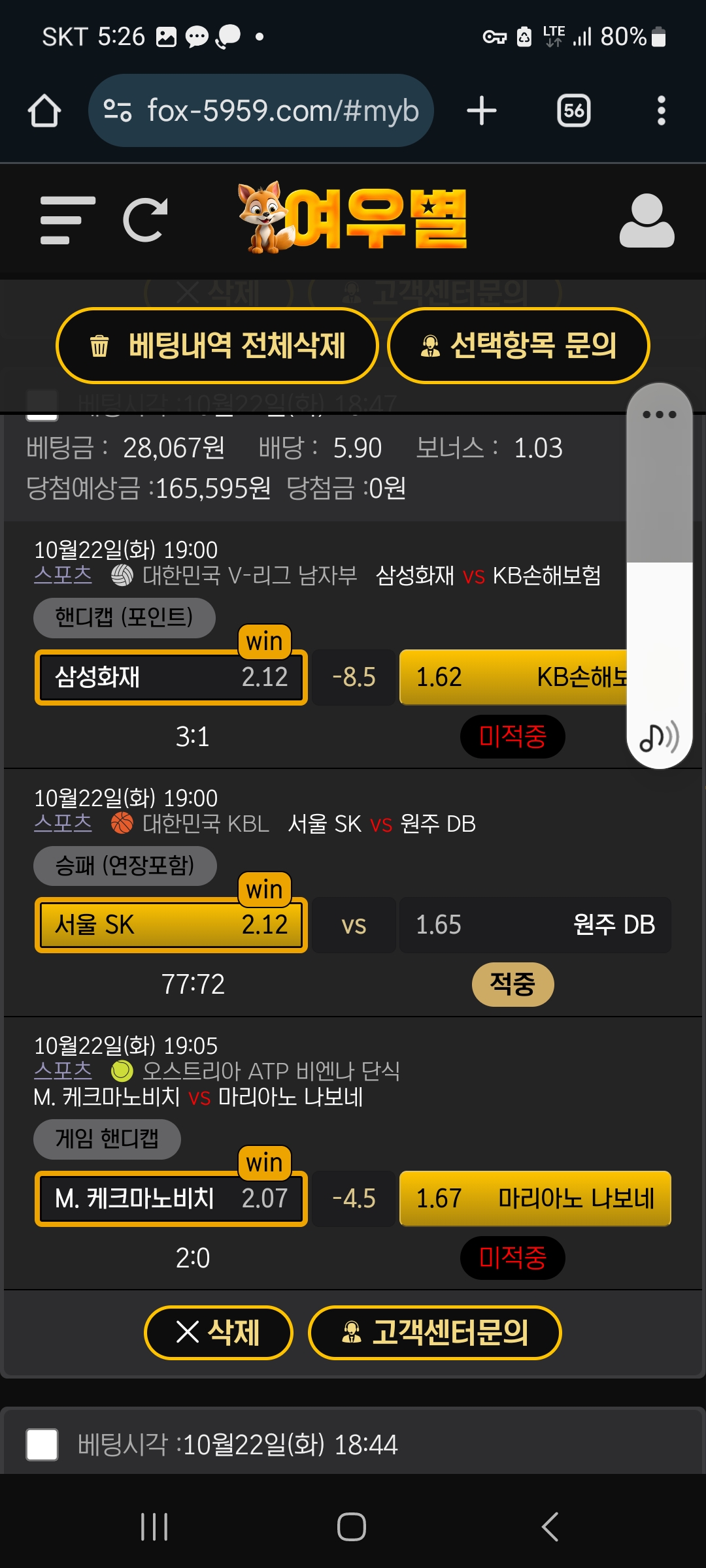Expand the volume panel three-dot options
The image size is (706, 1568).
click(x=659, y=414)
